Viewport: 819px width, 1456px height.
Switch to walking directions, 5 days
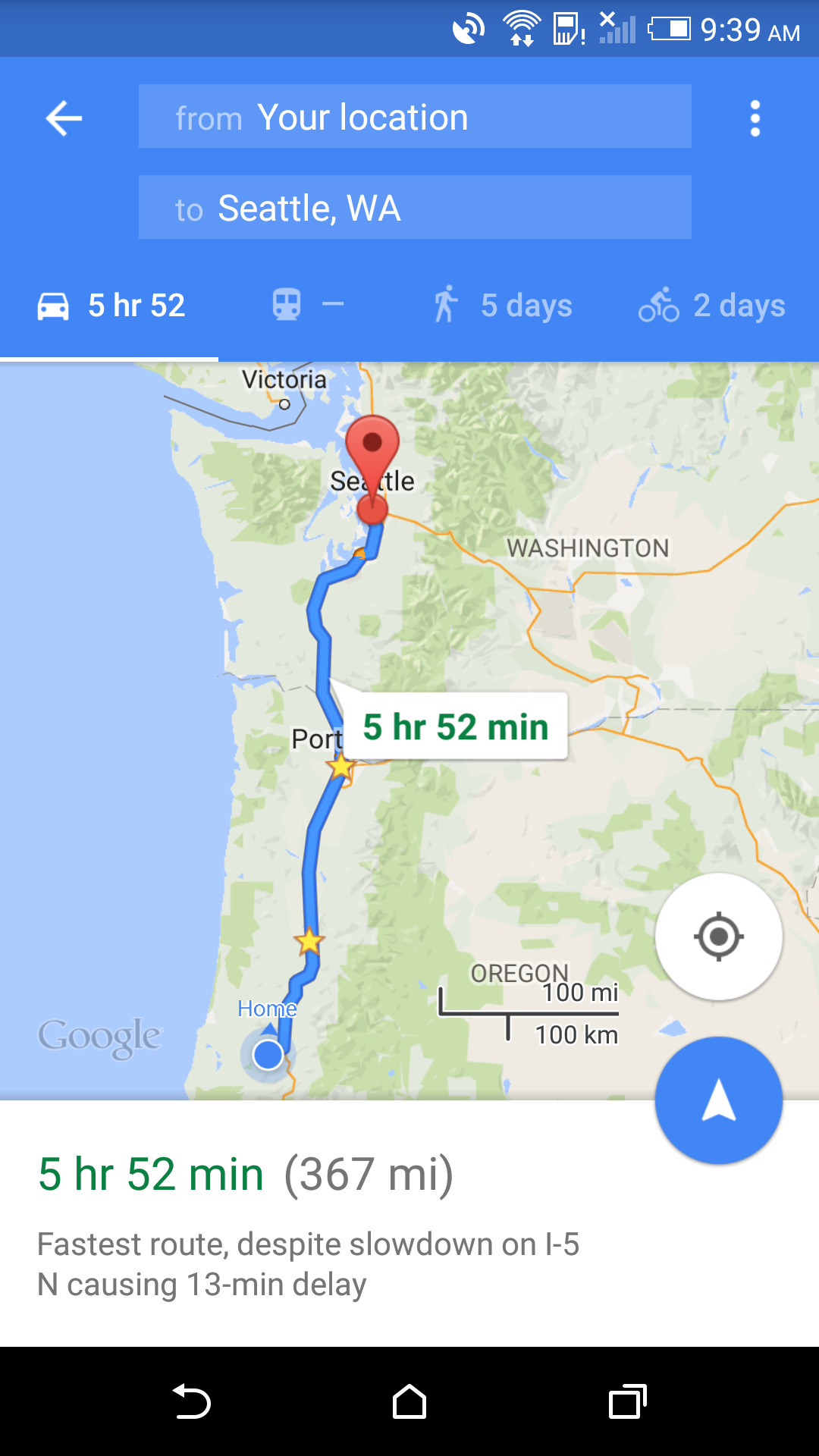click(502, 306)
